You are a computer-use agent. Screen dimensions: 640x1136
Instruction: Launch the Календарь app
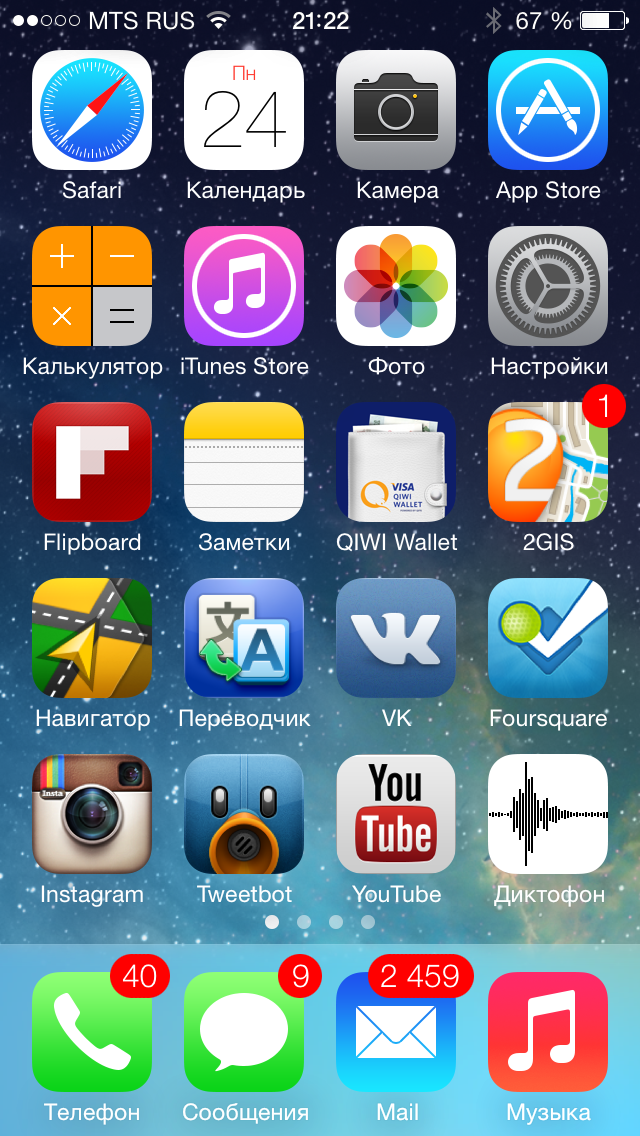coord(244,110)
